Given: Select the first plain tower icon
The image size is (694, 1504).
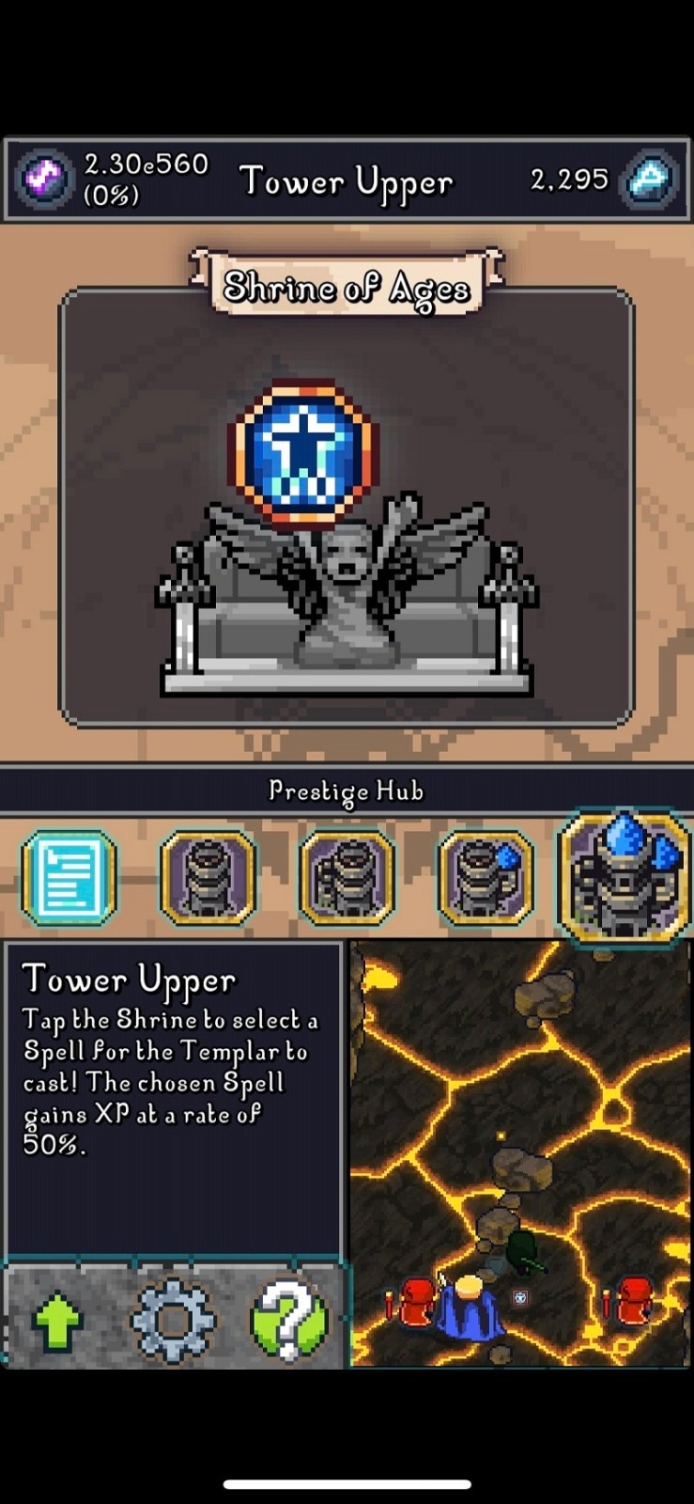Looking at the screenshot, I should (x=208, y=878).
